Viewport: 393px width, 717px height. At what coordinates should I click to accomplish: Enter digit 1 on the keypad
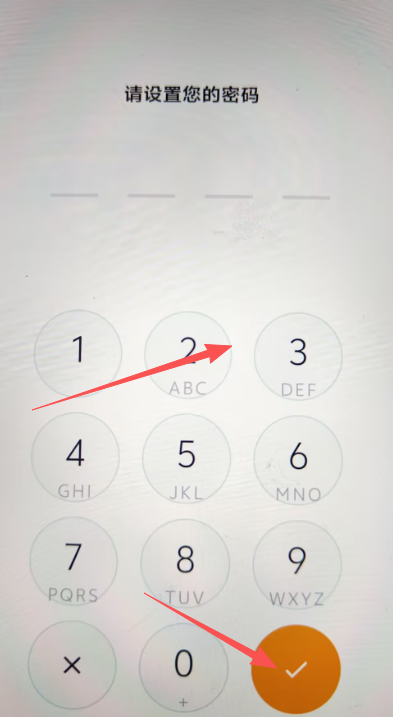pos(78,353)
